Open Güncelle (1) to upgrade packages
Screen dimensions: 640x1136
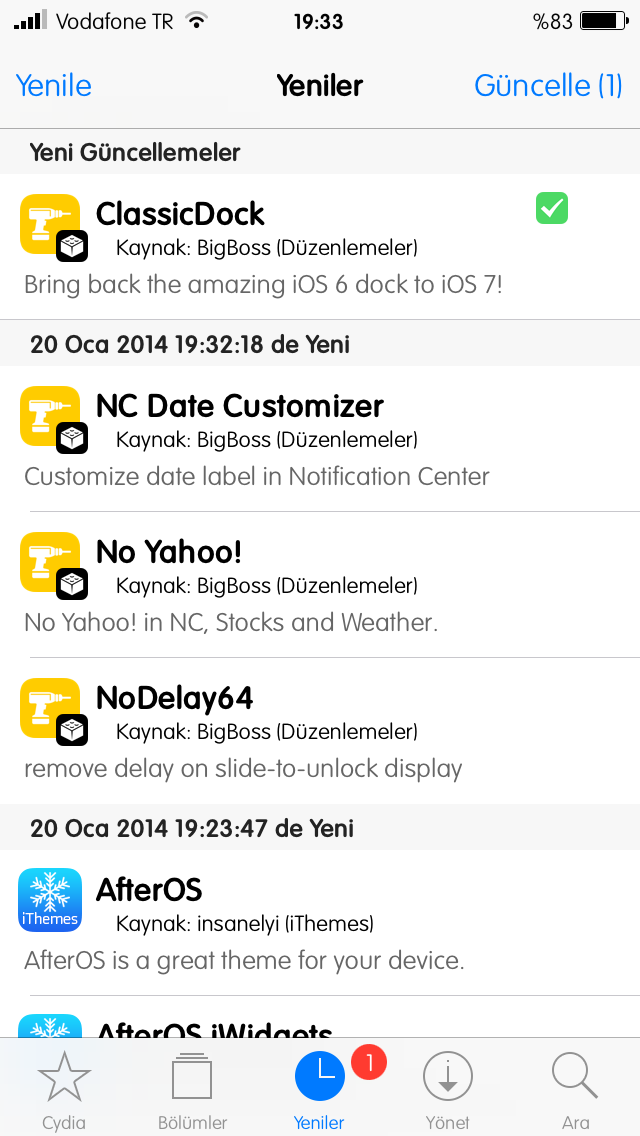(x=549, y=85)
